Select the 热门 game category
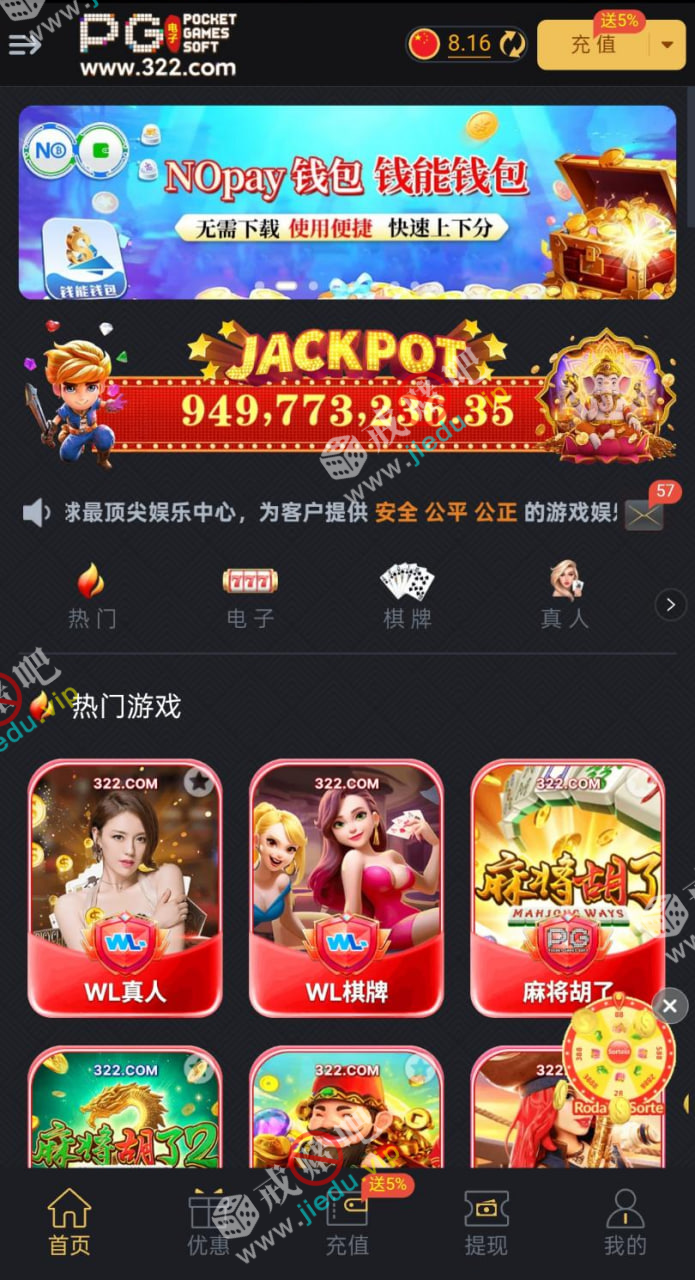 (92, 596)
